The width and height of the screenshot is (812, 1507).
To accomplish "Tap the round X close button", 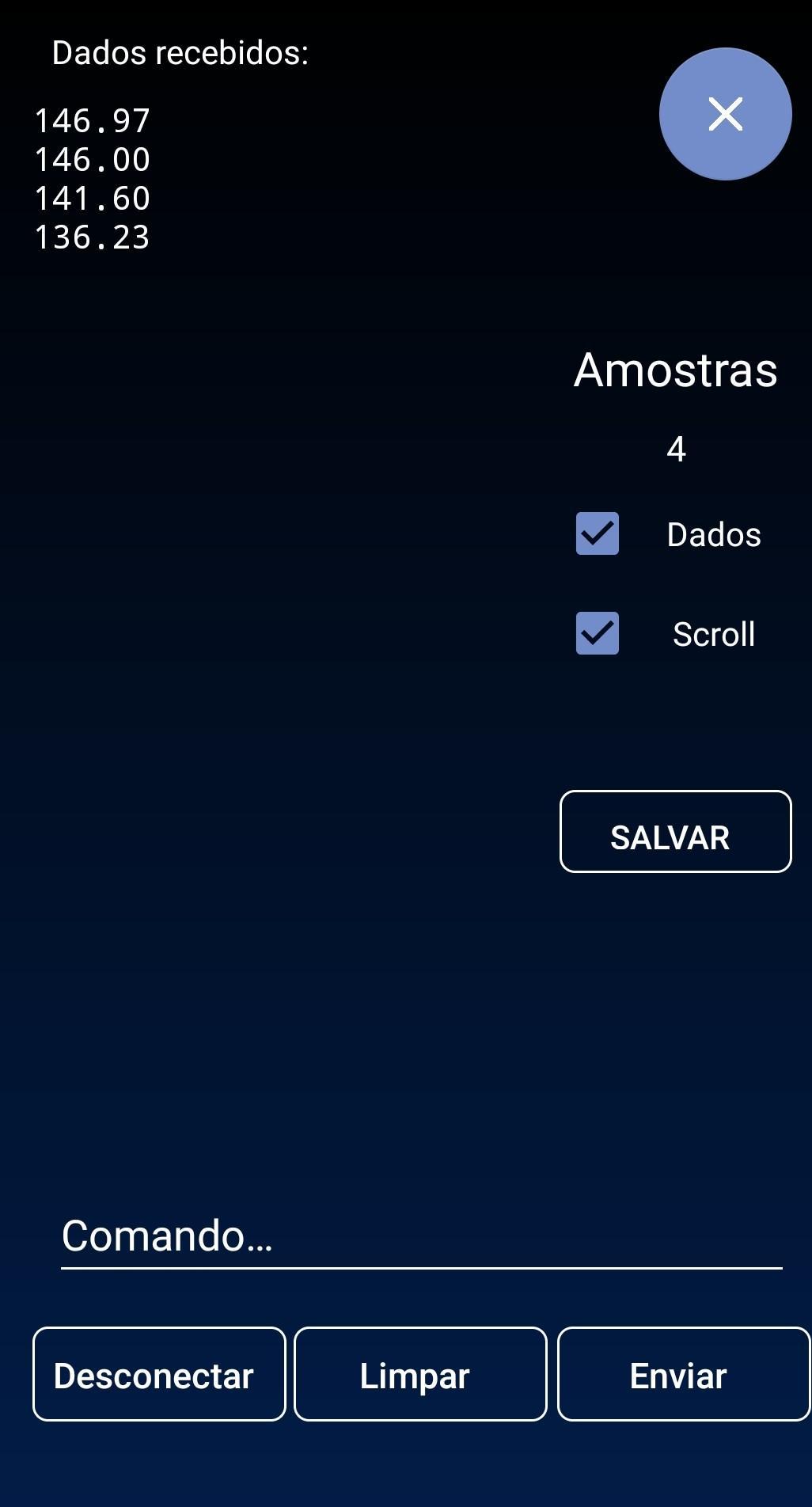I will click(x=725, y=114).
